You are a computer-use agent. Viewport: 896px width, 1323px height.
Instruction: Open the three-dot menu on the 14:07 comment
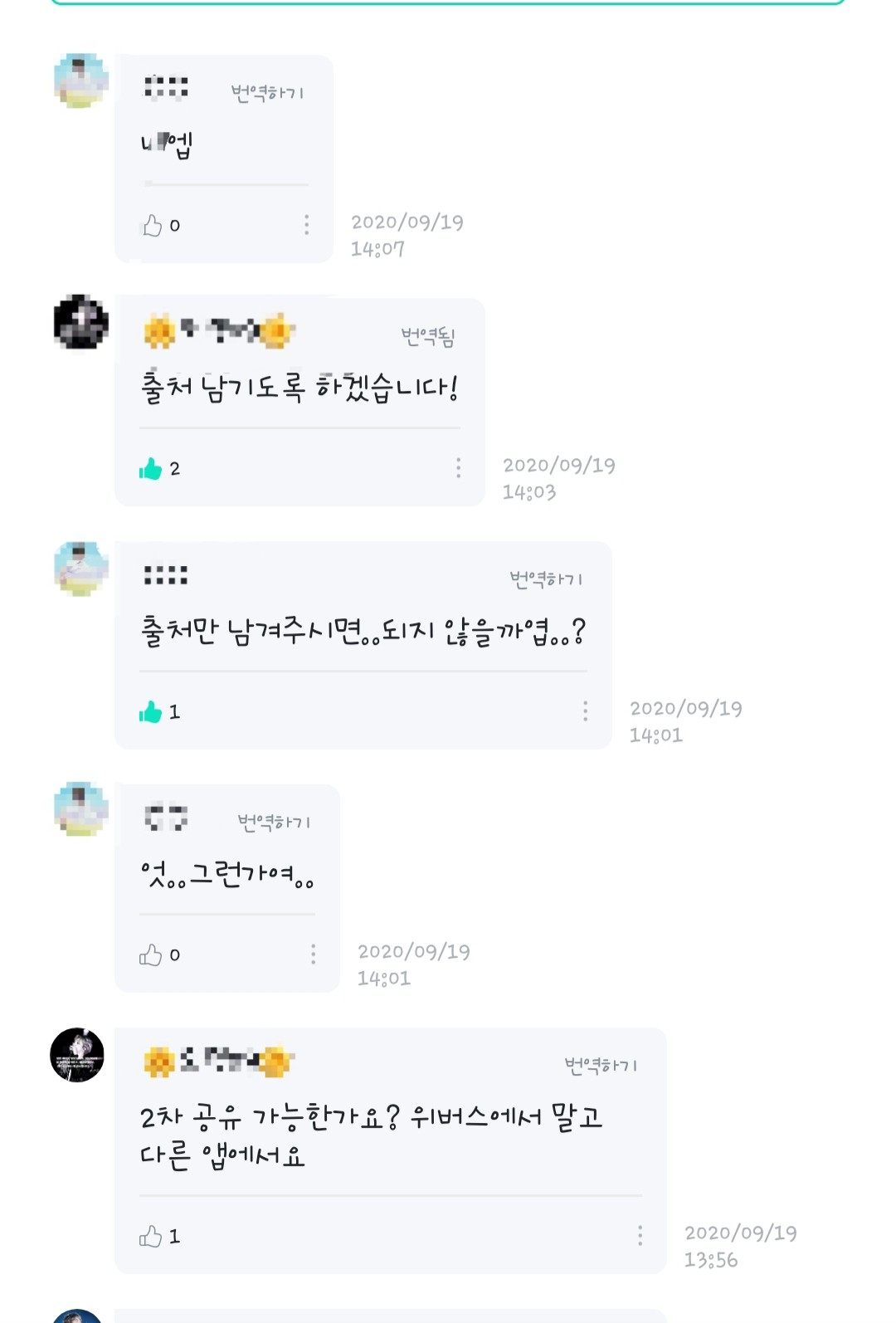pos(306,225)
